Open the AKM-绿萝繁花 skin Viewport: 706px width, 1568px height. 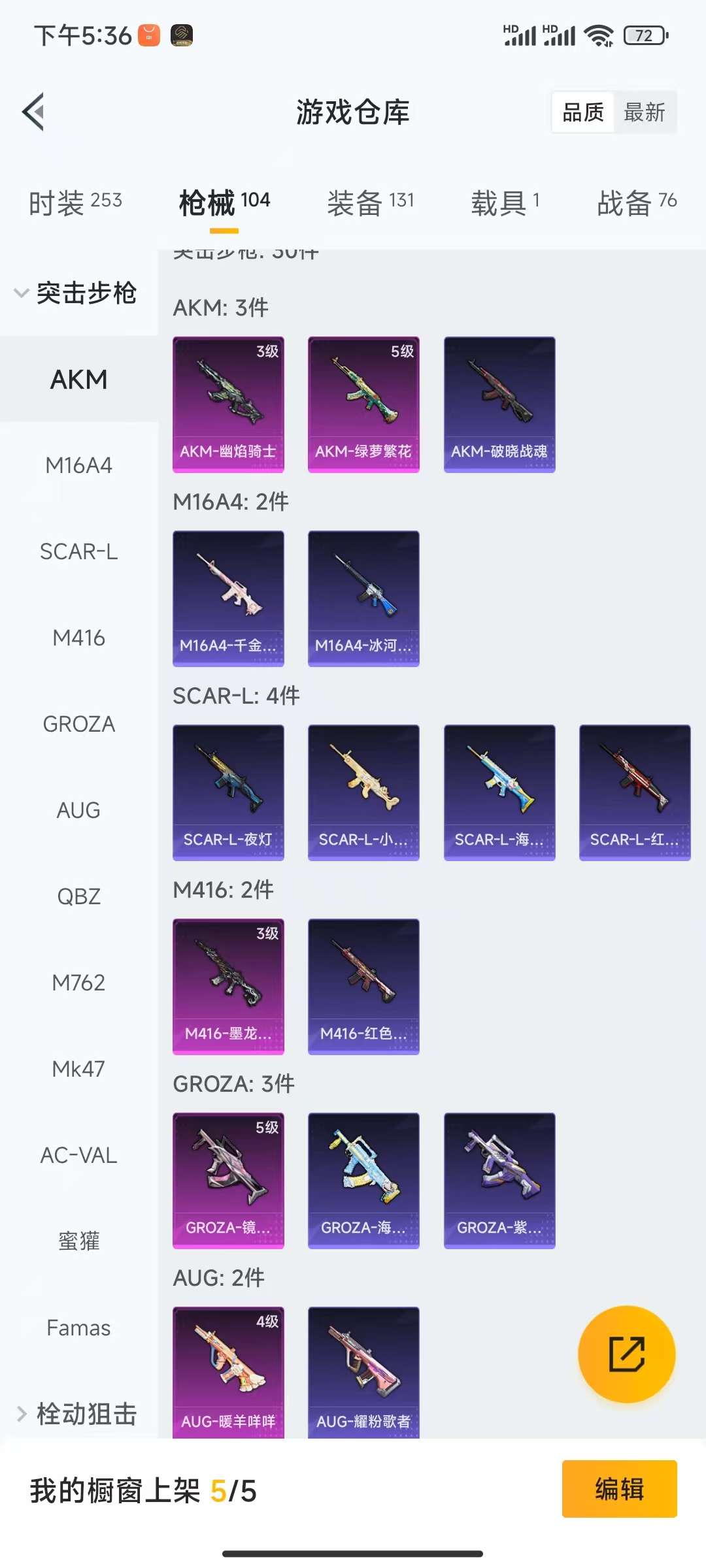pyautogui.click(x=363, y=404)
